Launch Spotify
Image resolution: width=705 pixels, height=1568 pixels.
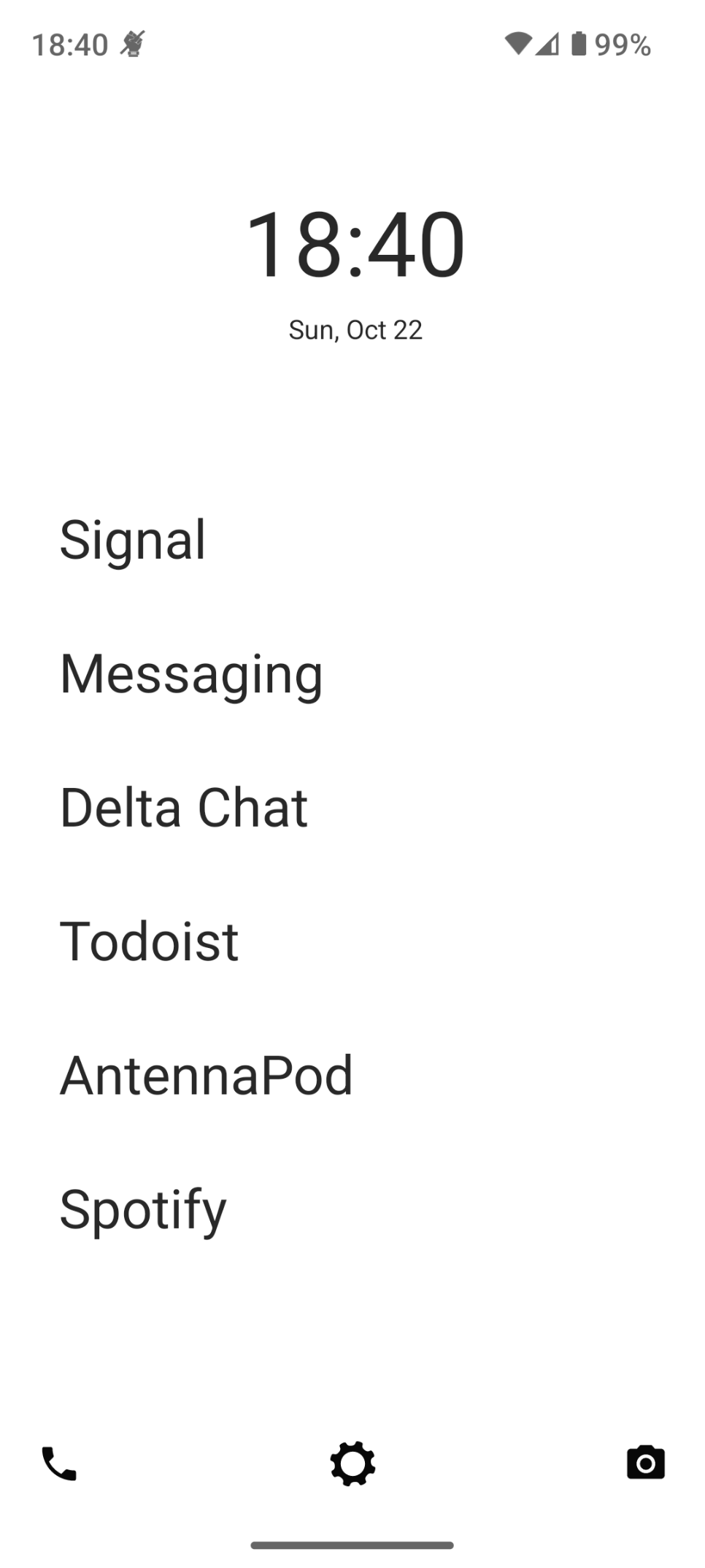tap(143, 1211)
